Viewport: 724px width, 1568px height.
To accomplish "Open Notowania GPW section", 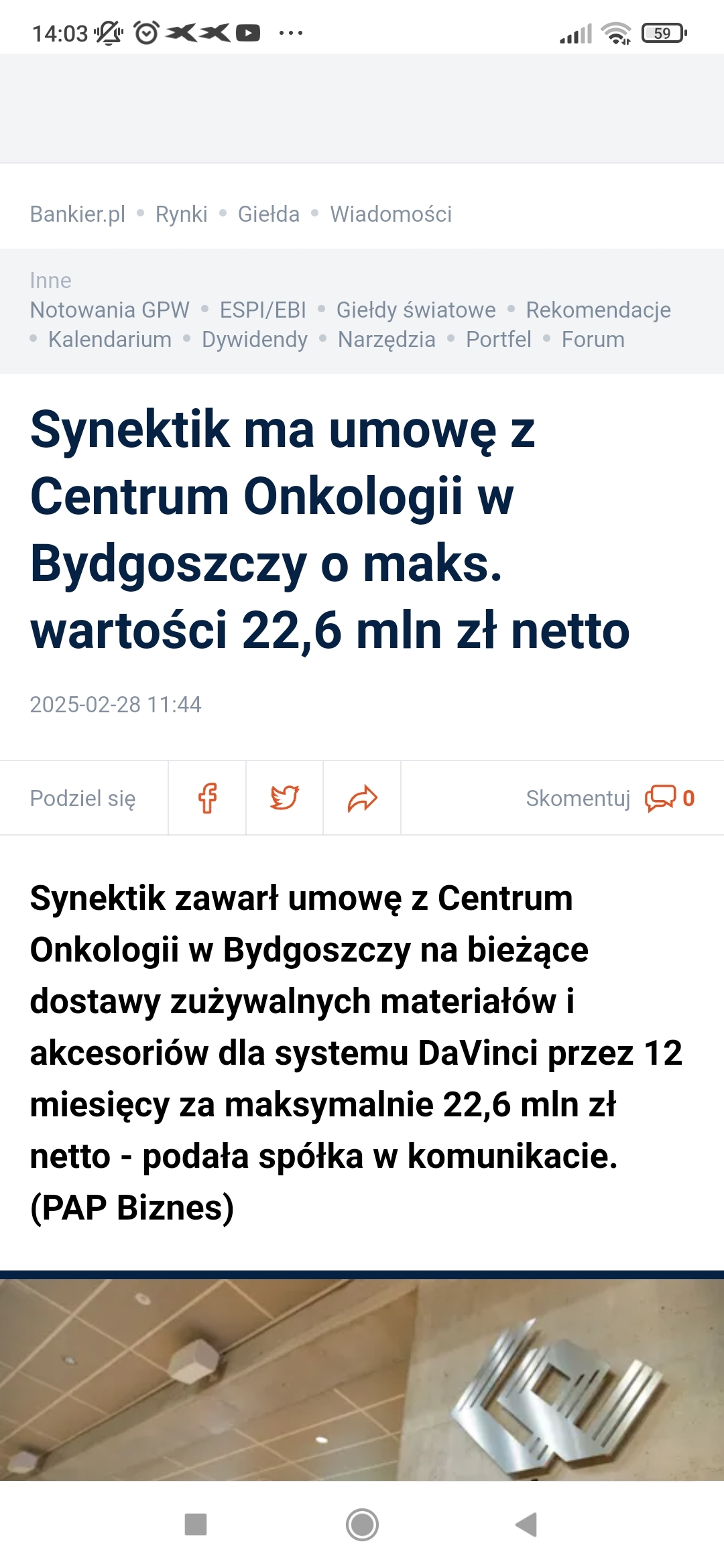I will coord(109,310).
